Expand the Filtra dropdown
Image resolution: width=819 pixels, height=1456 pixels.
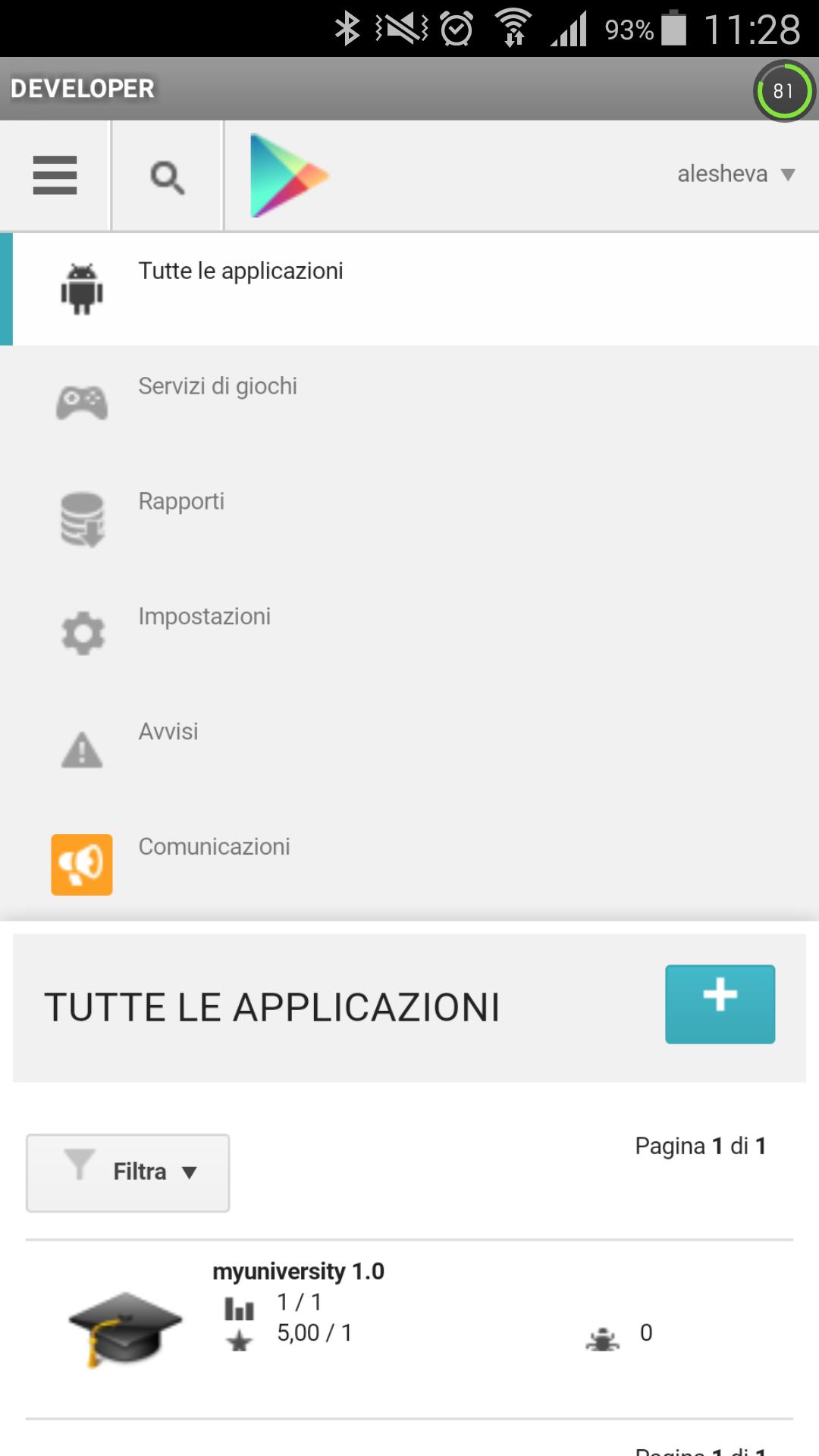click(128, 1172)
